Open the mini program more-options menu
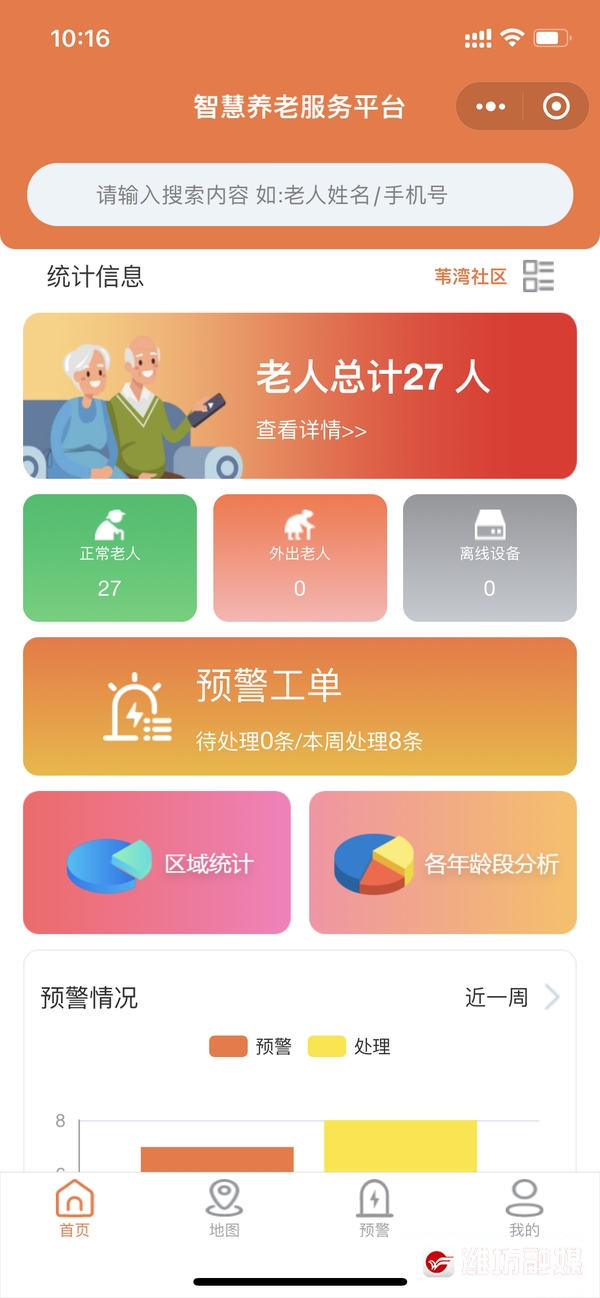The width and height of the screenshot is (600, 1298). tap(491, 107)
